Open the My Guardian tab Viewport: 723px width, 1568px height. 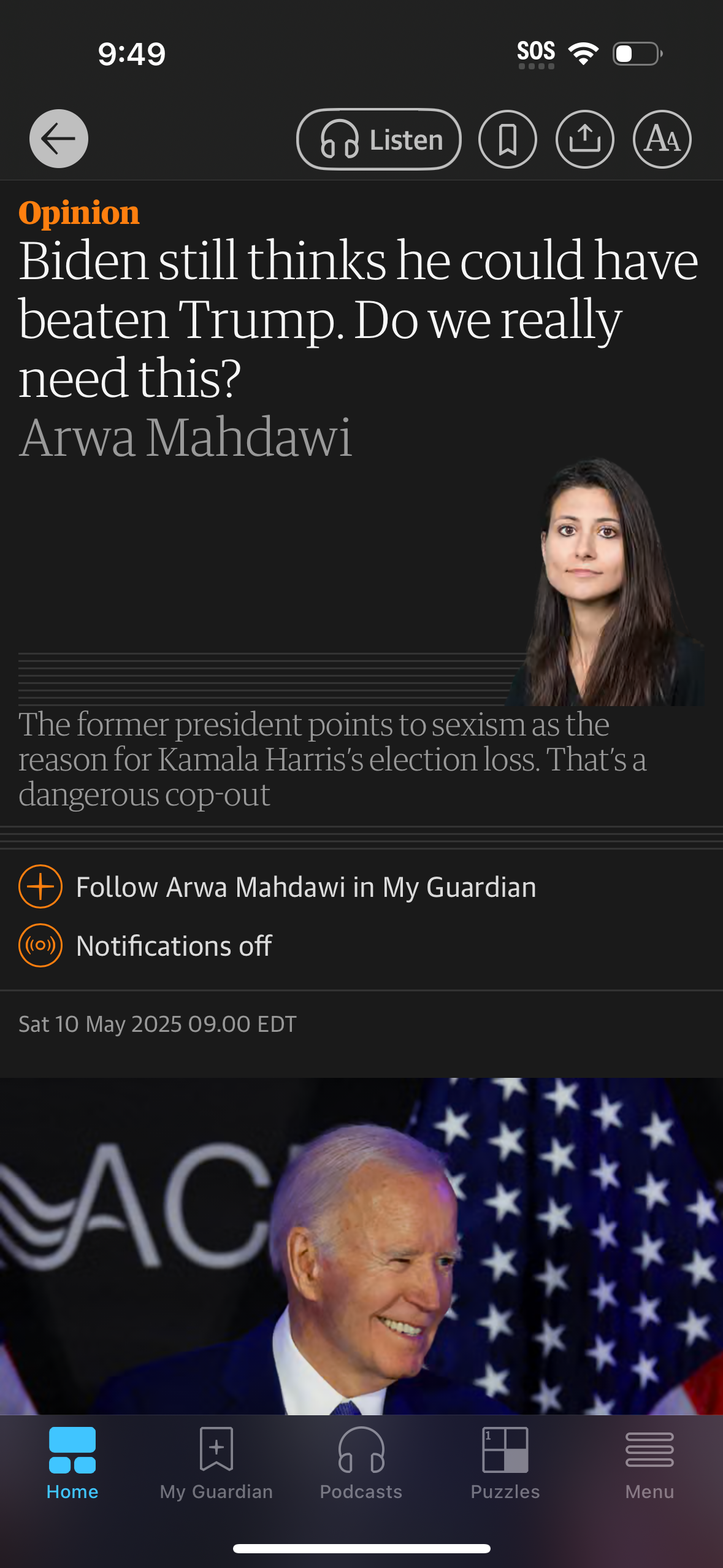point(216,1463)
